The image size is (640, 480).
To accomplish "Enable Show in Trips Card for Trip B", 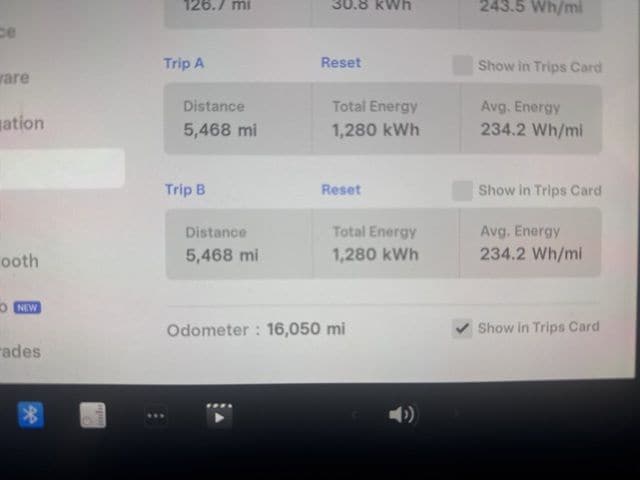I will (462, 190).
